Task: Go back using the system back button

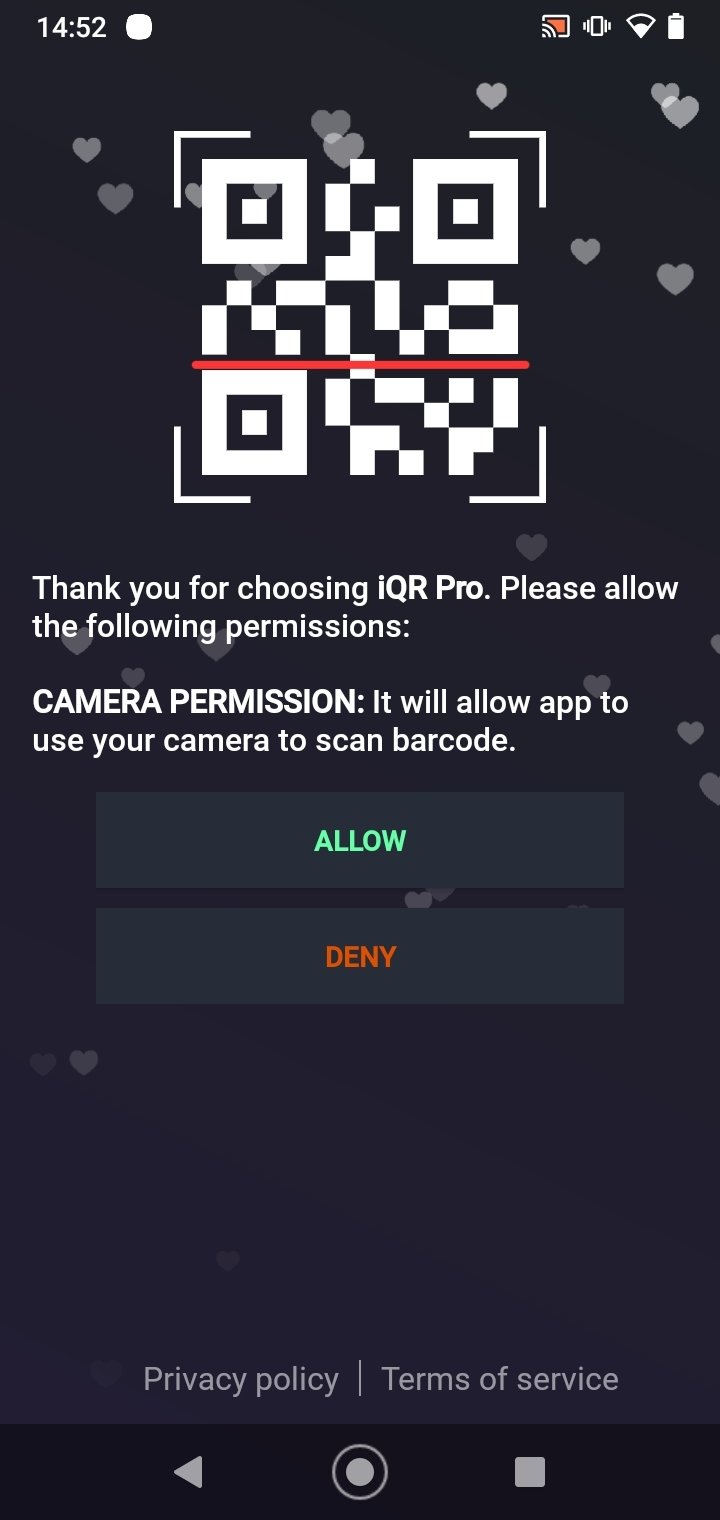Action: 188,1472
